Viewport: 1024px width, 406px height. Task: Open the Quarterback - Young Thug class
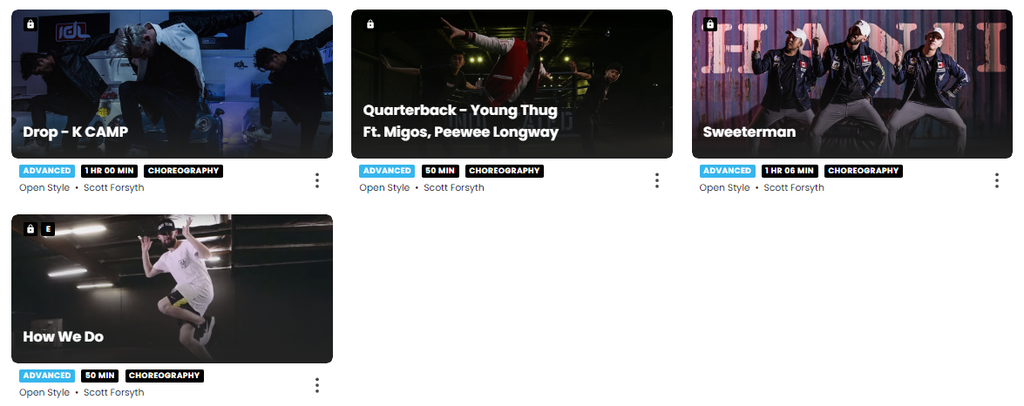tap(511, 84)
